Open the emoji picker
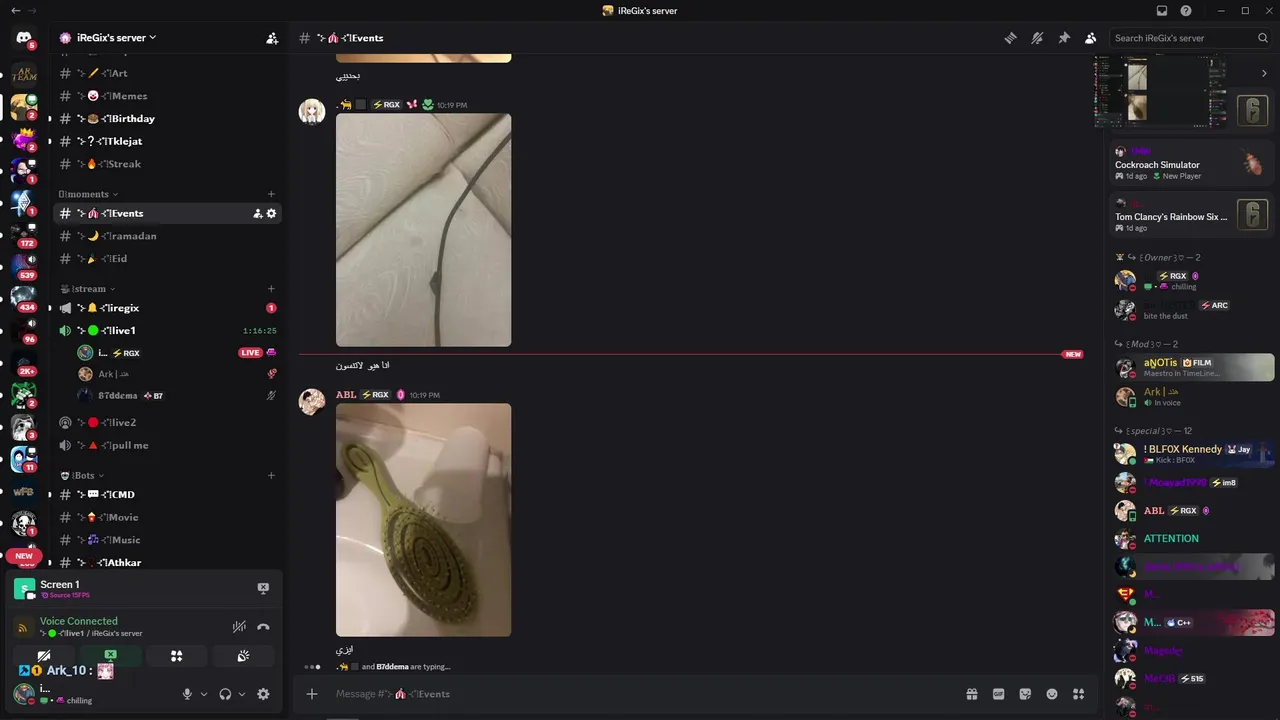Screen dimensions: 1280x720 [x=1051, y=694]
